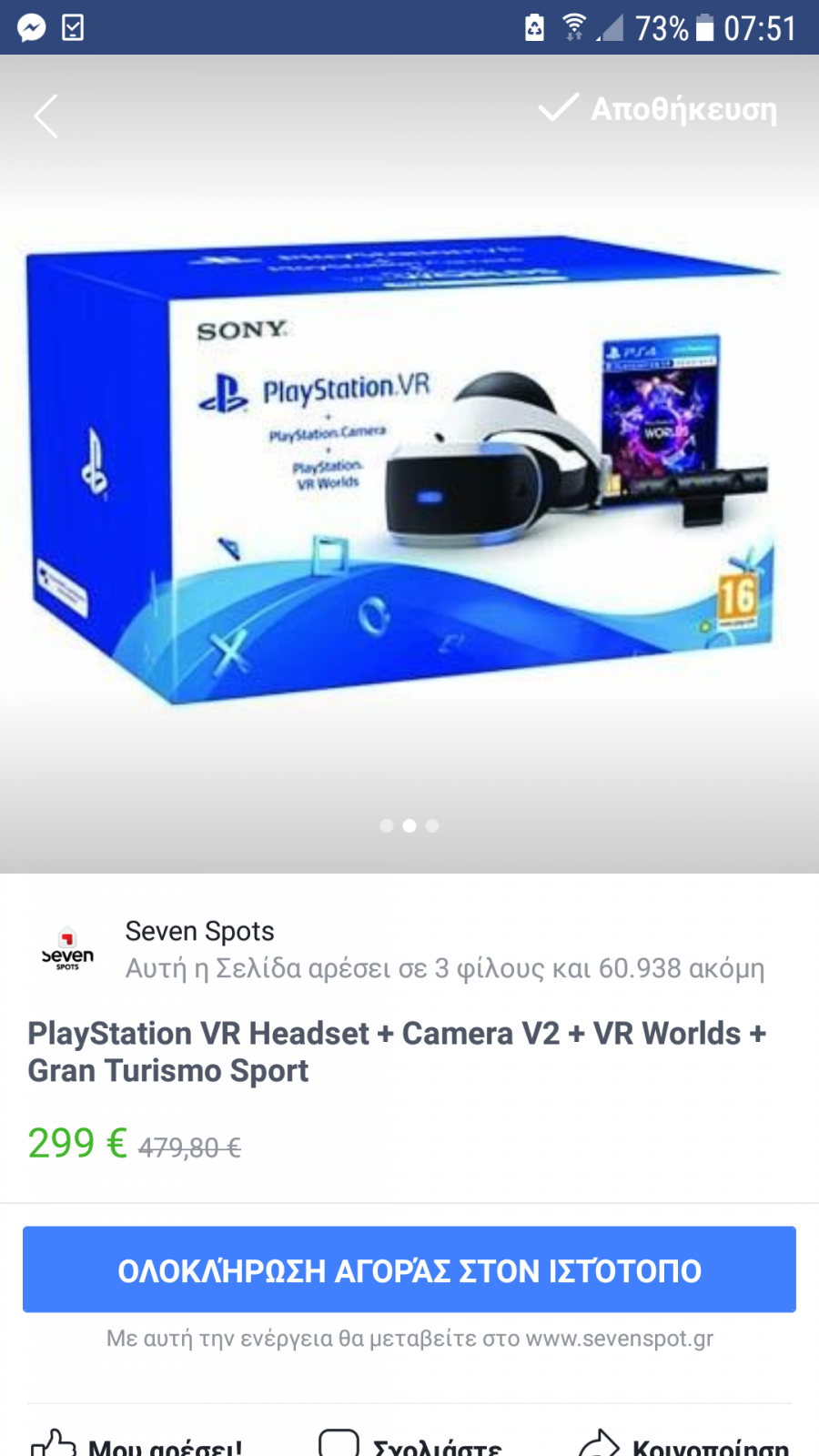819x1456 pixels.
Task: Go back using the top-left arrow
Action: click(x=45, y=116)
